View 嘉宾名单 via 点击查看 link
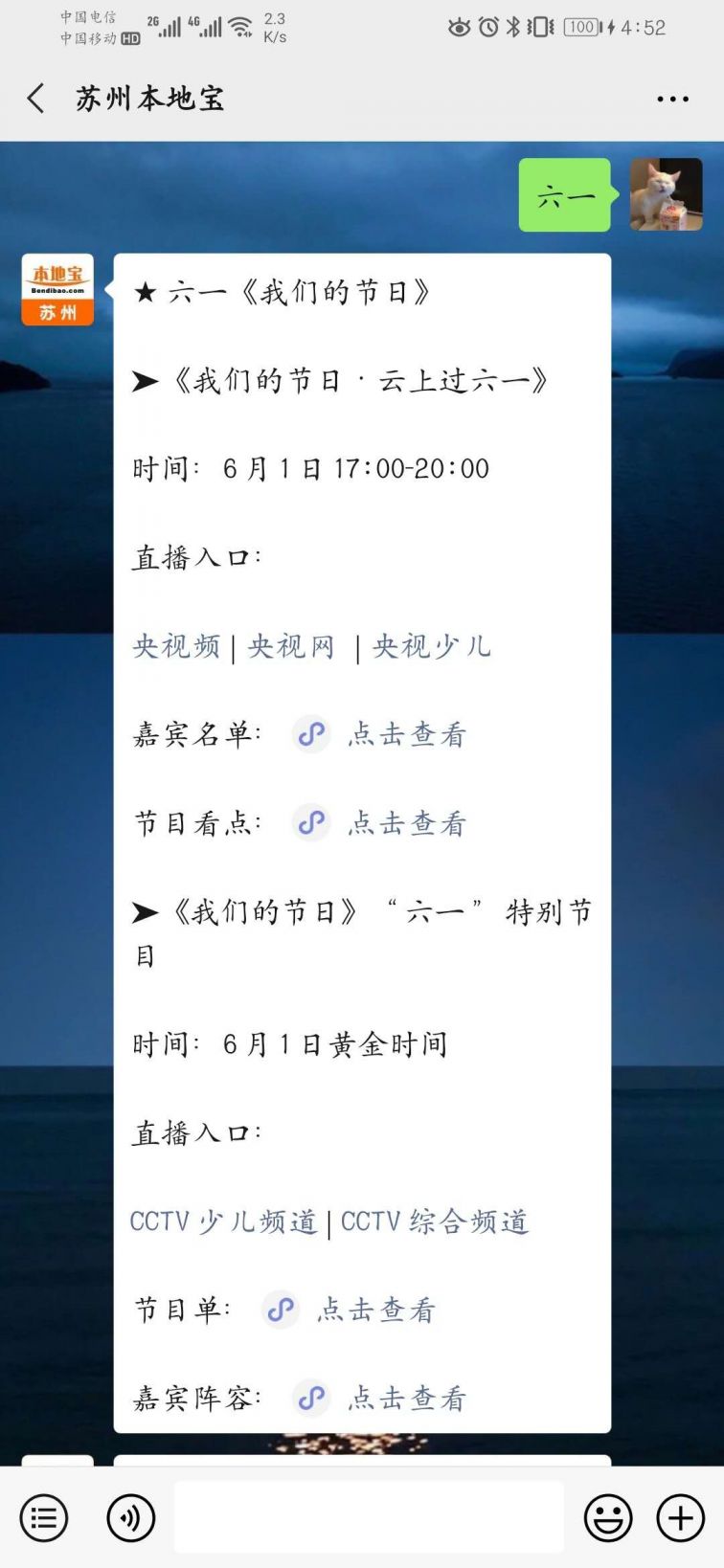Image resolution: width=724 pixels, height=1568 pixels. click(406, 734)
